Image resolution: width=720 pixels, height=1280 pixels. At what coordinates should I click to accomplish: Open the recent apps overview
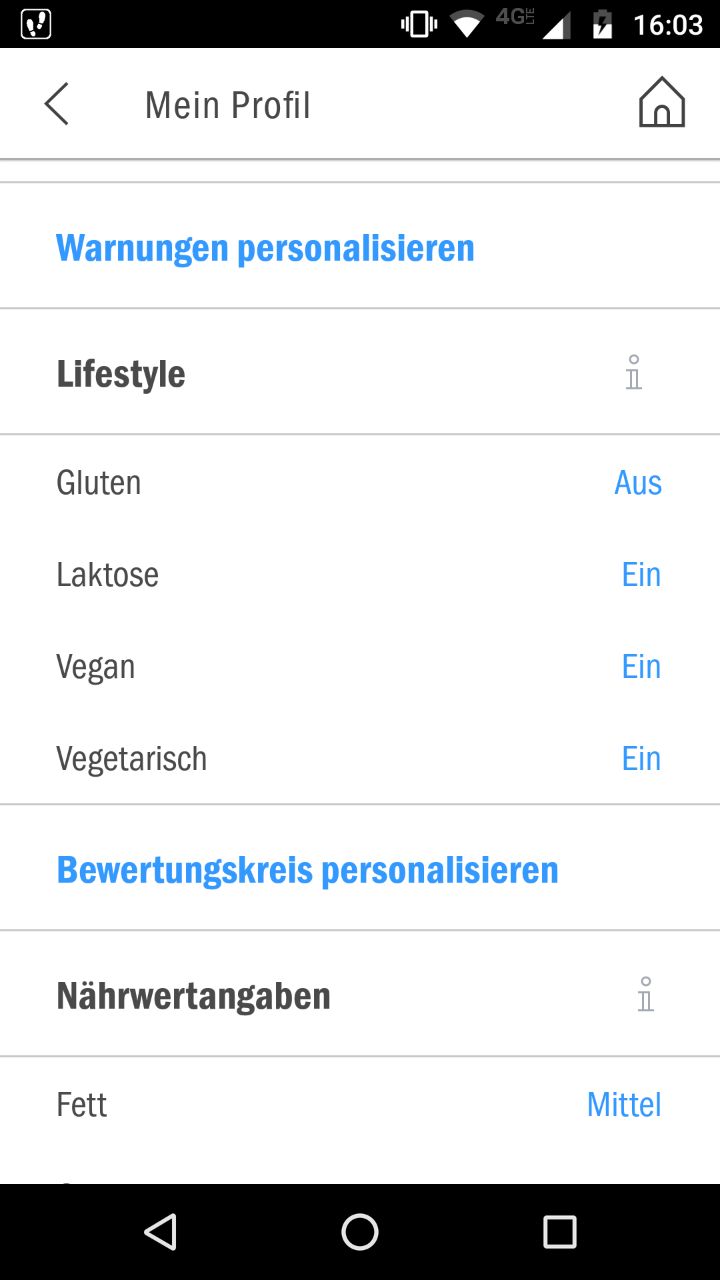[559, 1232]
